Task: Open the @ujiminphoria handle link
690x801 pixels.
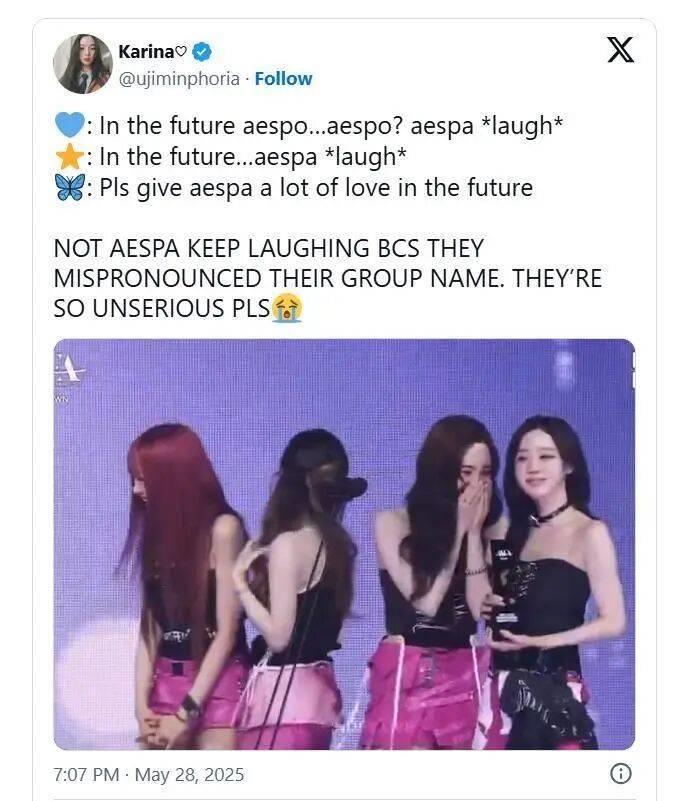Action: pos(179,78)
